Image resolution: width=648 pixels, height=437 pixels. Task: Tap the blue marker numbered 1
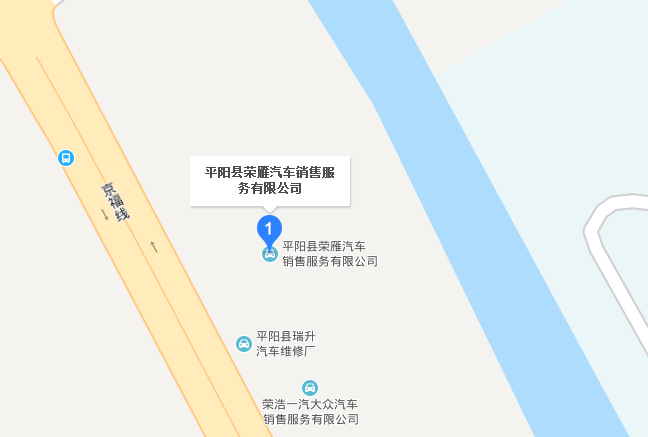pyautogui.click(x=269, y=229)
